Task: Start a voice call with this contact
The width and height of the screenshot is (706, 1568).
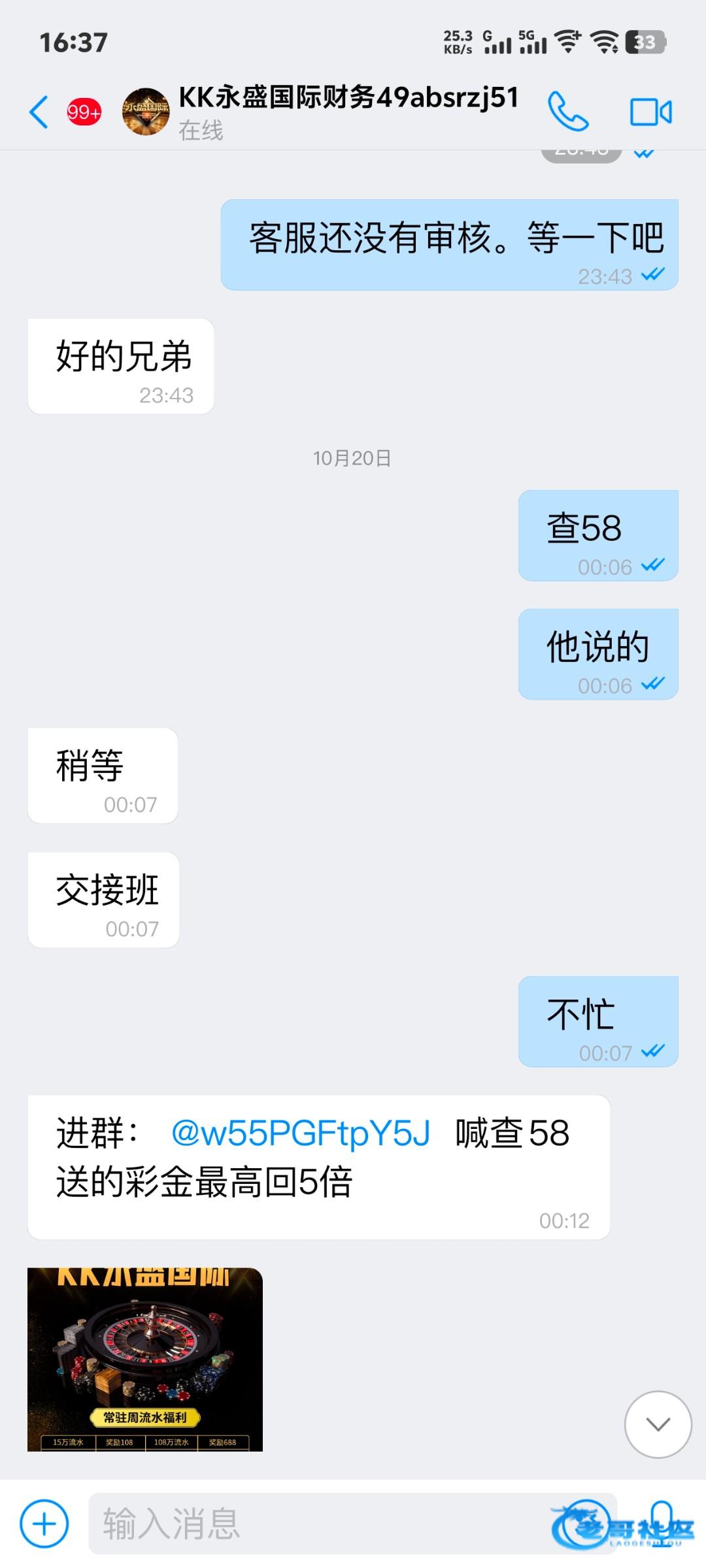Action: (568, 112)
